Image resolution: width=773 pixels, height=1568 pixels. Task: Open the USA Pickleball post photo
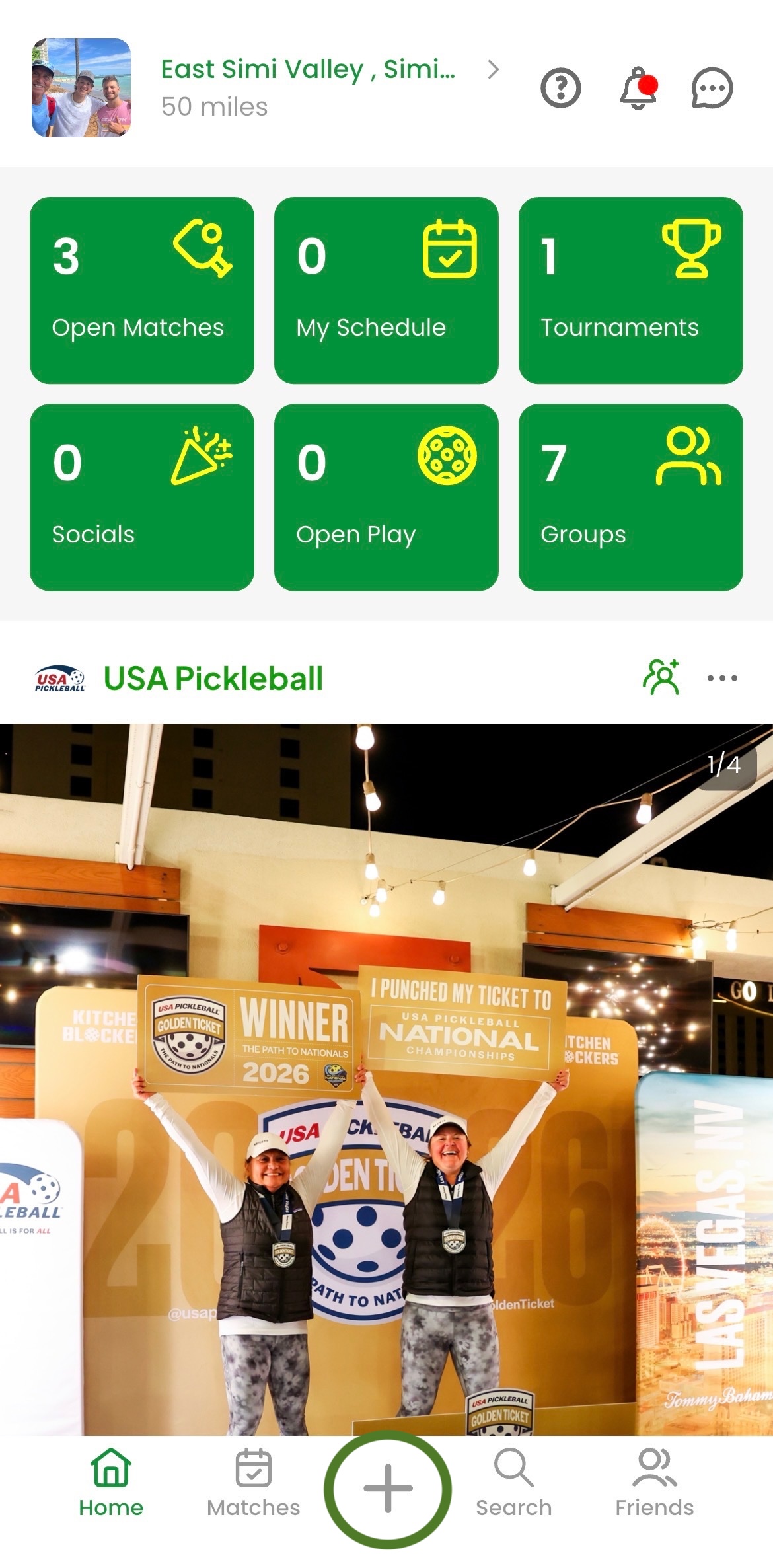386,1077
